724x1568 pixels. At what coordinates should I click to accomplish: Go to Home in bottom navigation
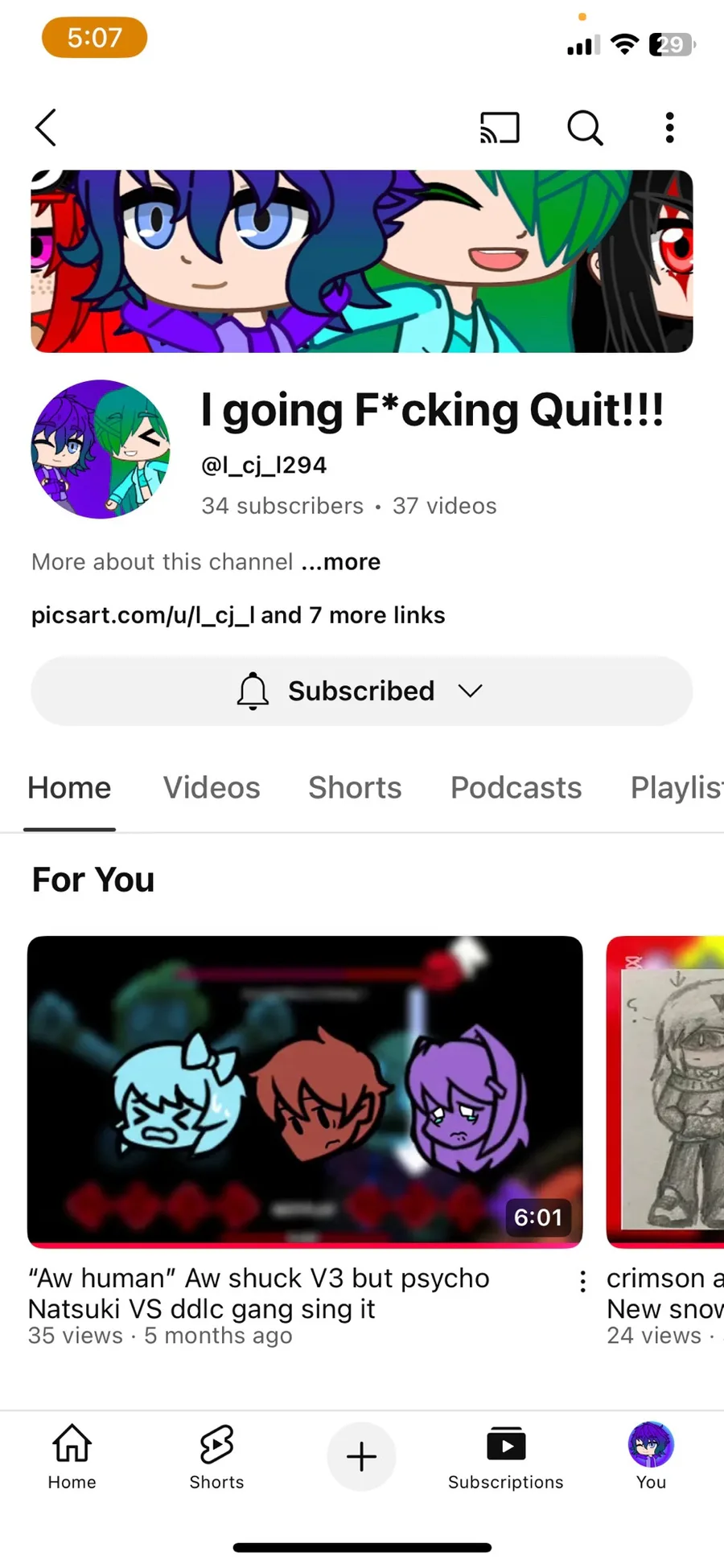[72, 1455]
